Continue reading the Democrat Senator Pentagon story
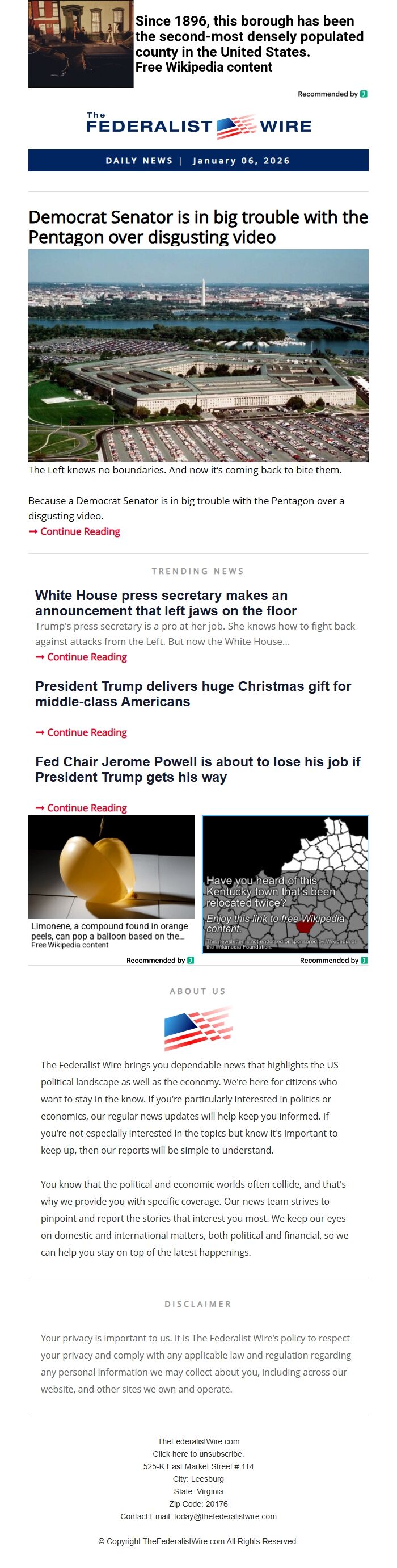The image size is (397, 1568). coord(79,531)
